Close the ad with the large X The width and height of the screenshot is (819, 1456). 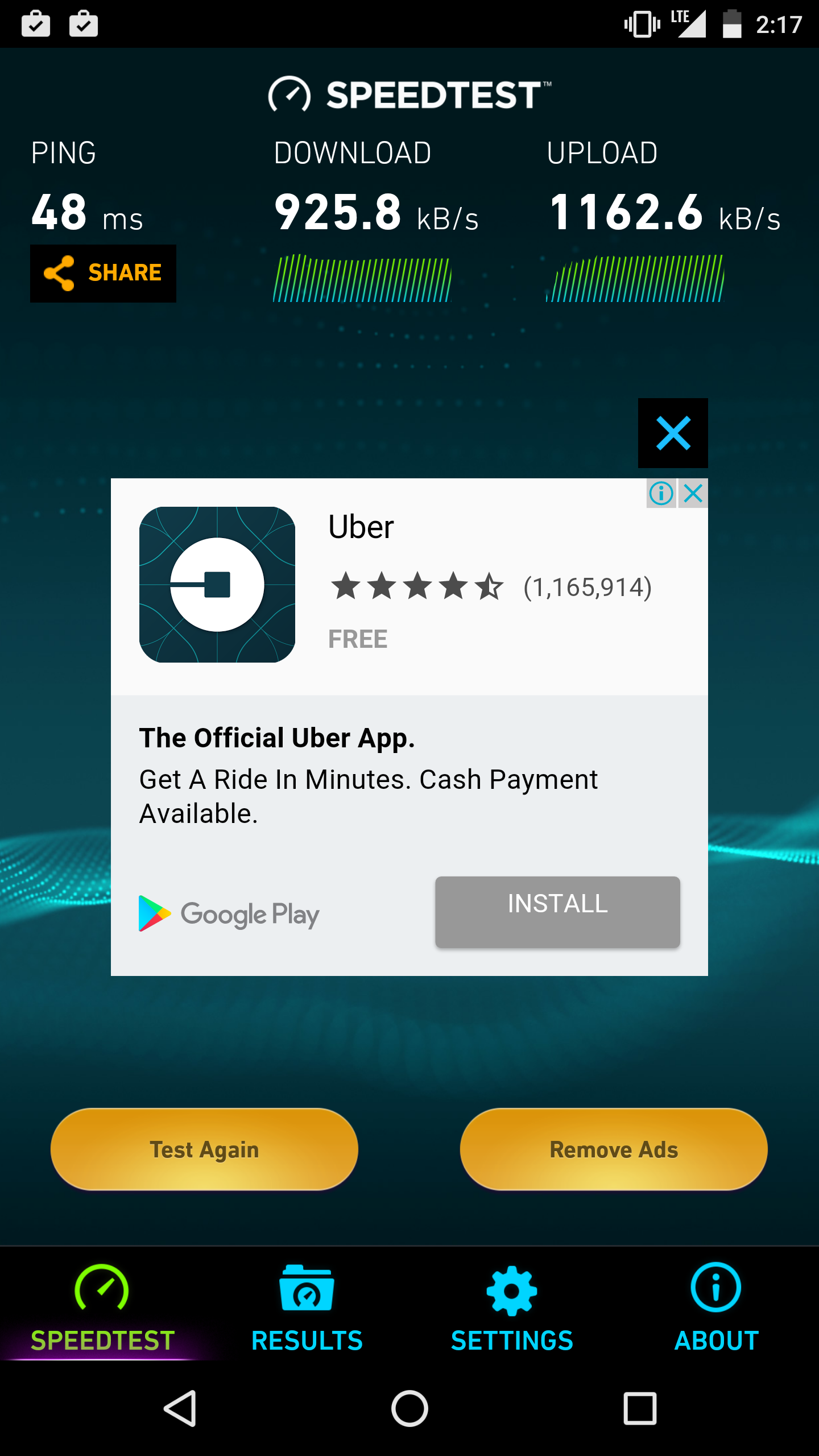[673, 433]
